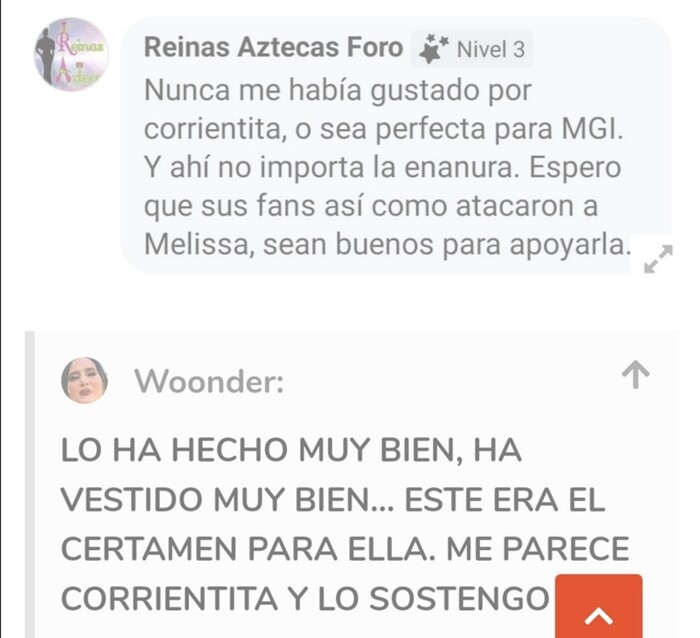Jump to Woonder's original quoted post

(636, 374)
